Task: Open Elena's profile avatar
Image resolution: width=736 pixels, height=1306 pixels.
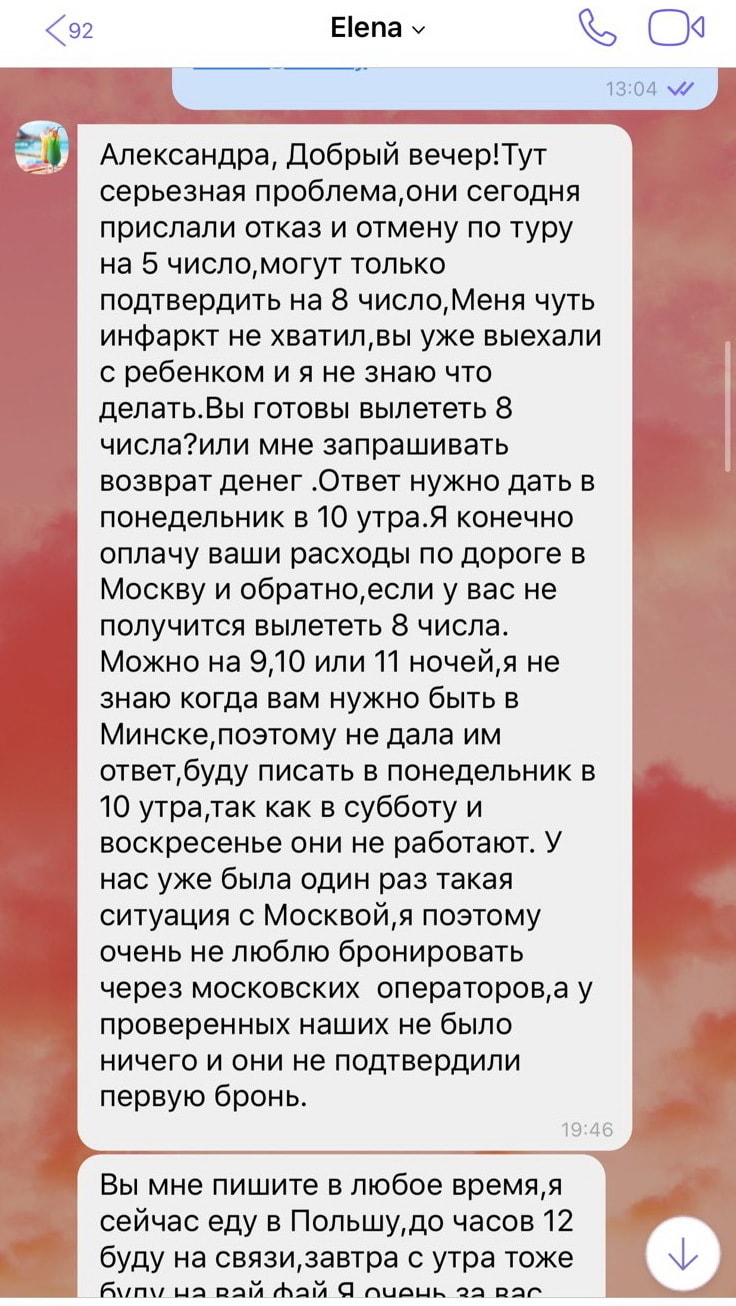Action: [x=41, y=147]
